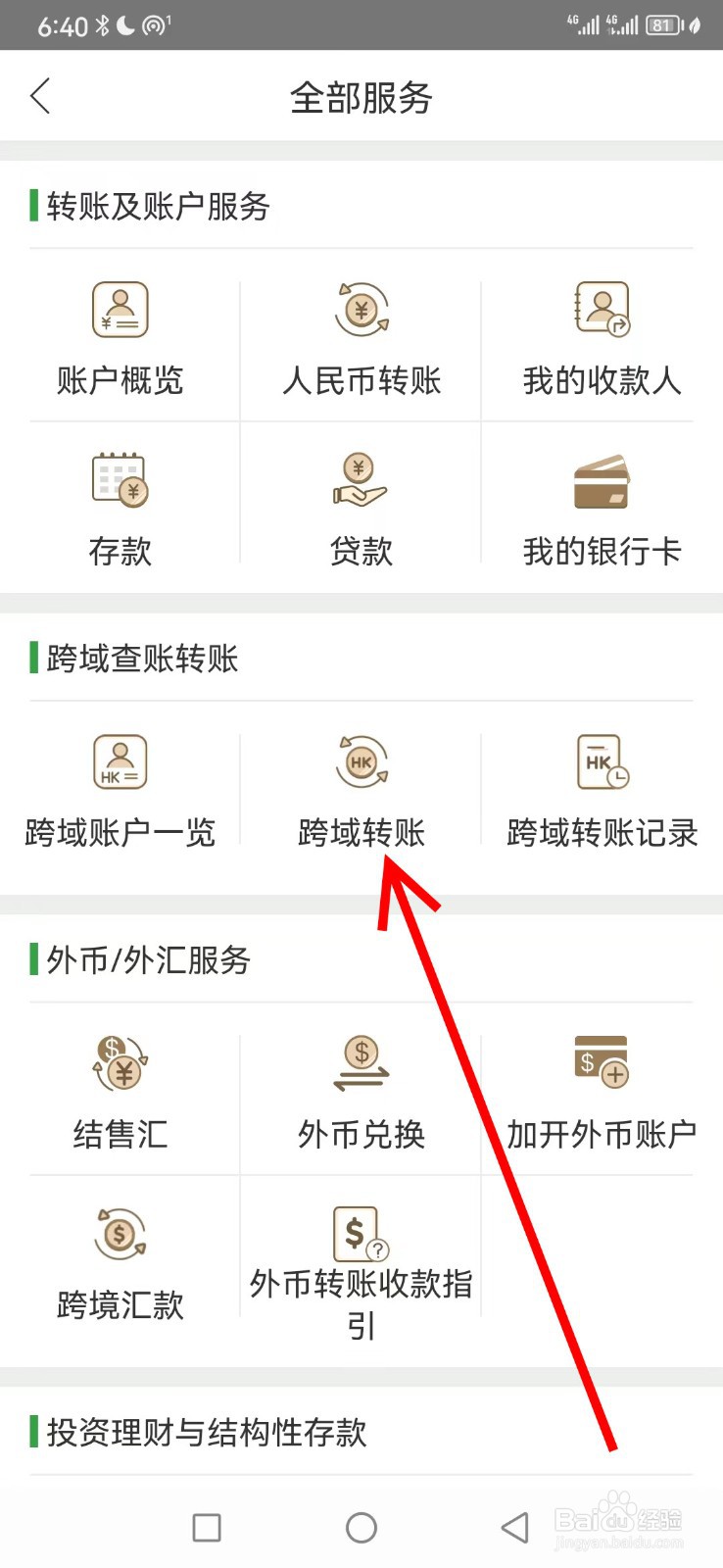Viewport: 723px width, 1568px height.
Task: Open 我的收款人 payee list
Action: coord(601,338)
